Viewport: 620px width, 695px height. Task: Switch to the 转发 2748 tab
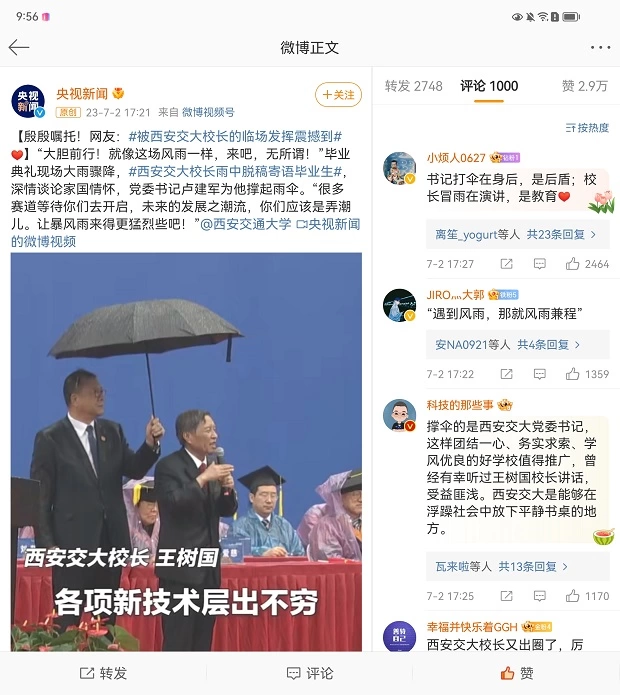pos(413,86)
